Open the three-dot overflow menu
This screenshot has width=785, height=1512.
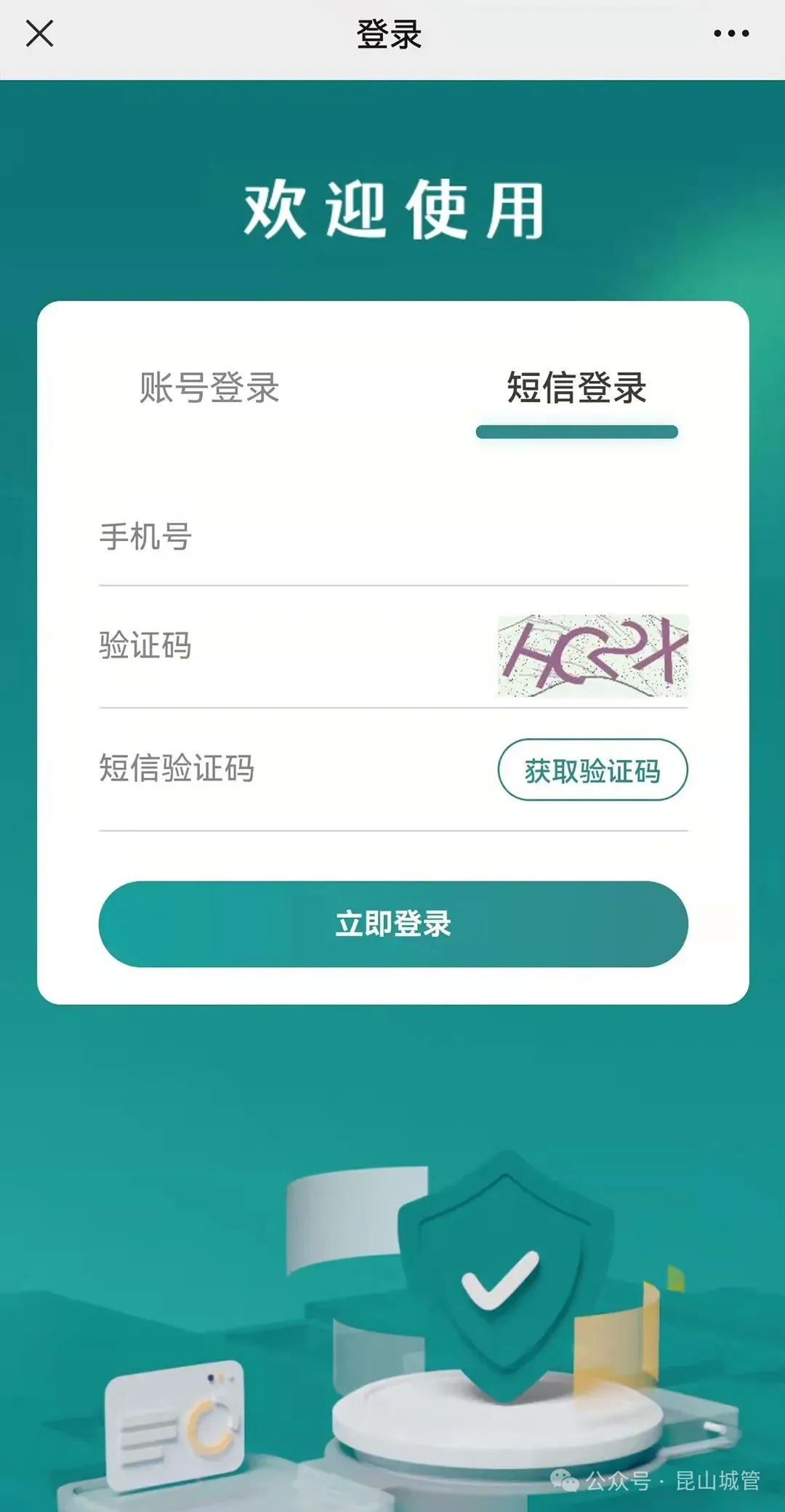730,33
